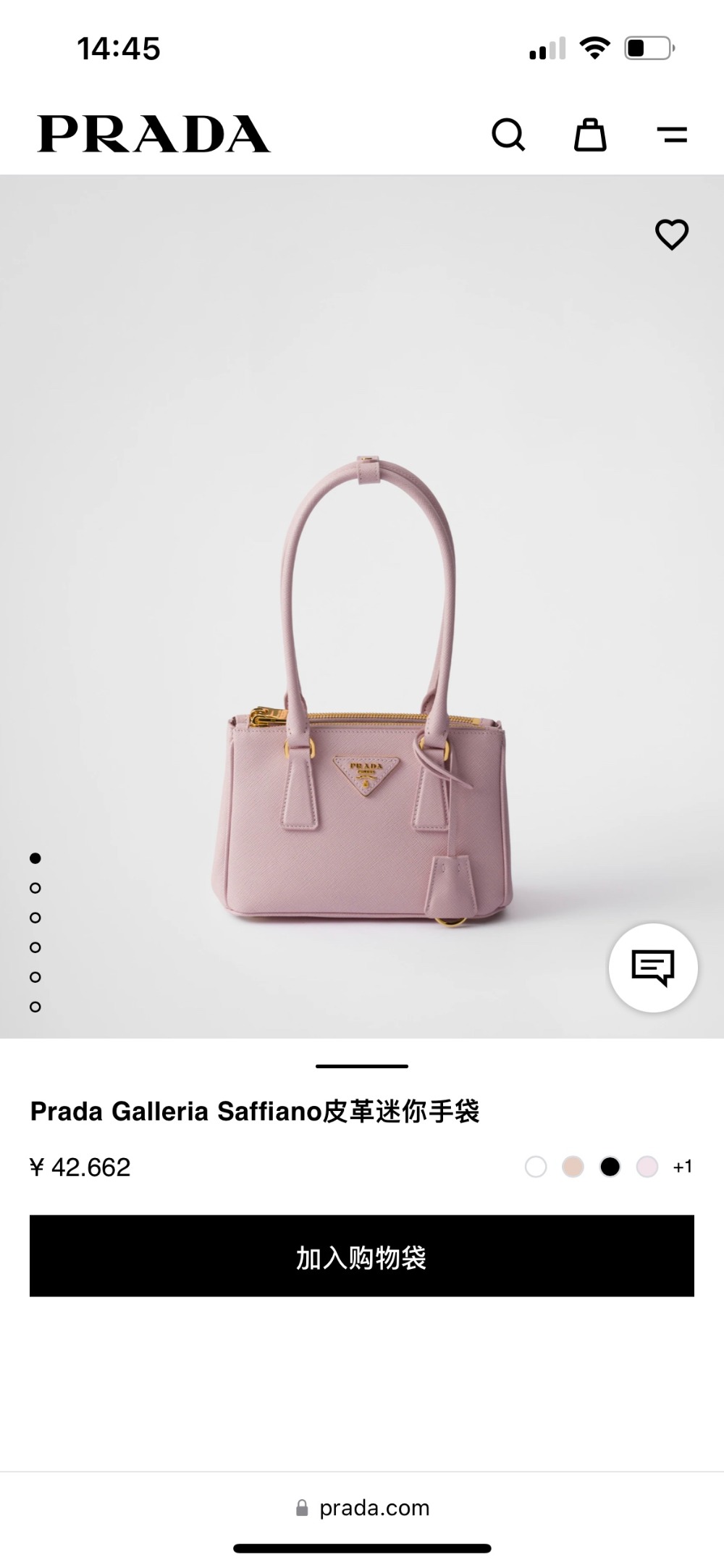Open the search icon
Image resolution: width=724 pixels, height=1568 pixels.
coord(508,135)
